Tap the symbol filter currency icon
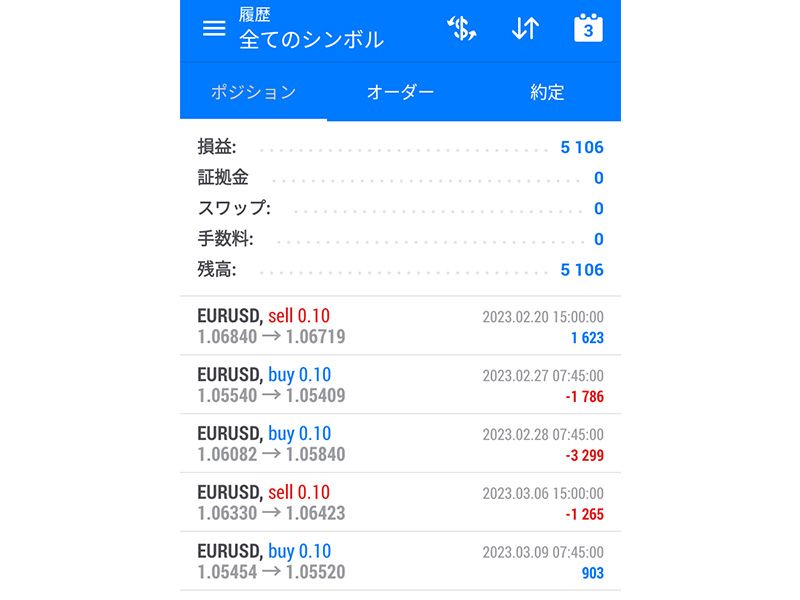 (x=461, y=28)
